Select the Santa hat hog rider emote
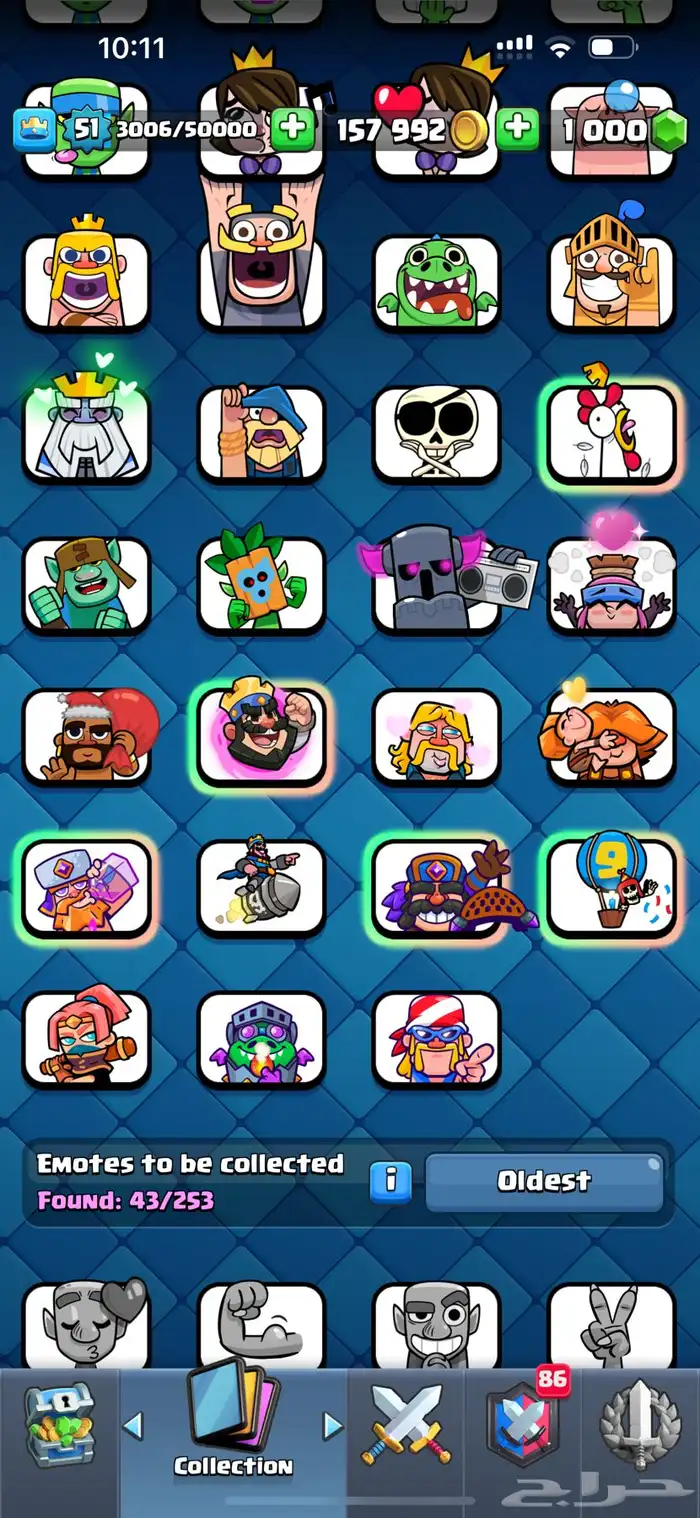 coord(86,736)
